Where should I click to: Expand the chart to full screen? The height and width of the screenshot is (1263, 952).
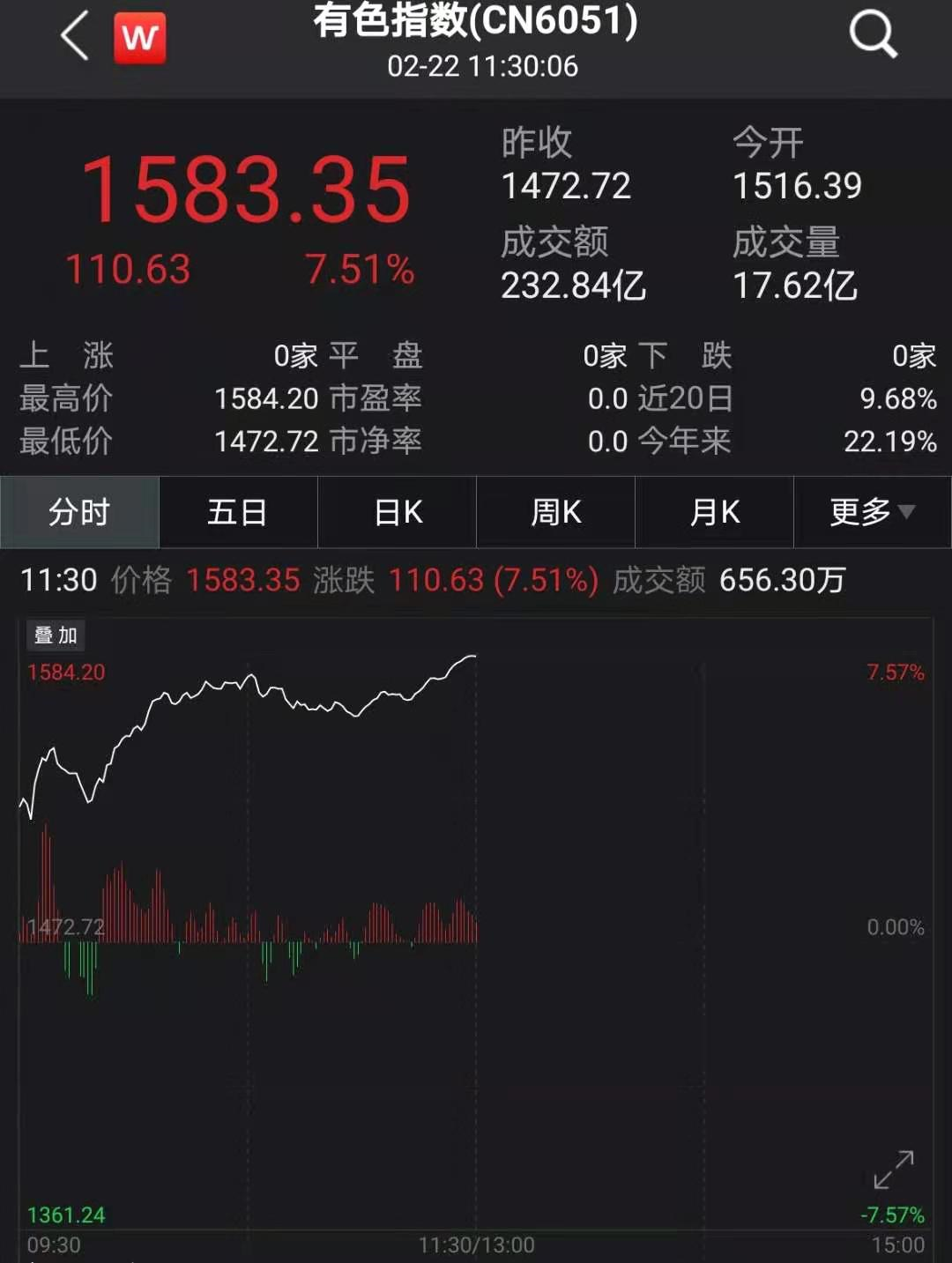click(894, 1170)
